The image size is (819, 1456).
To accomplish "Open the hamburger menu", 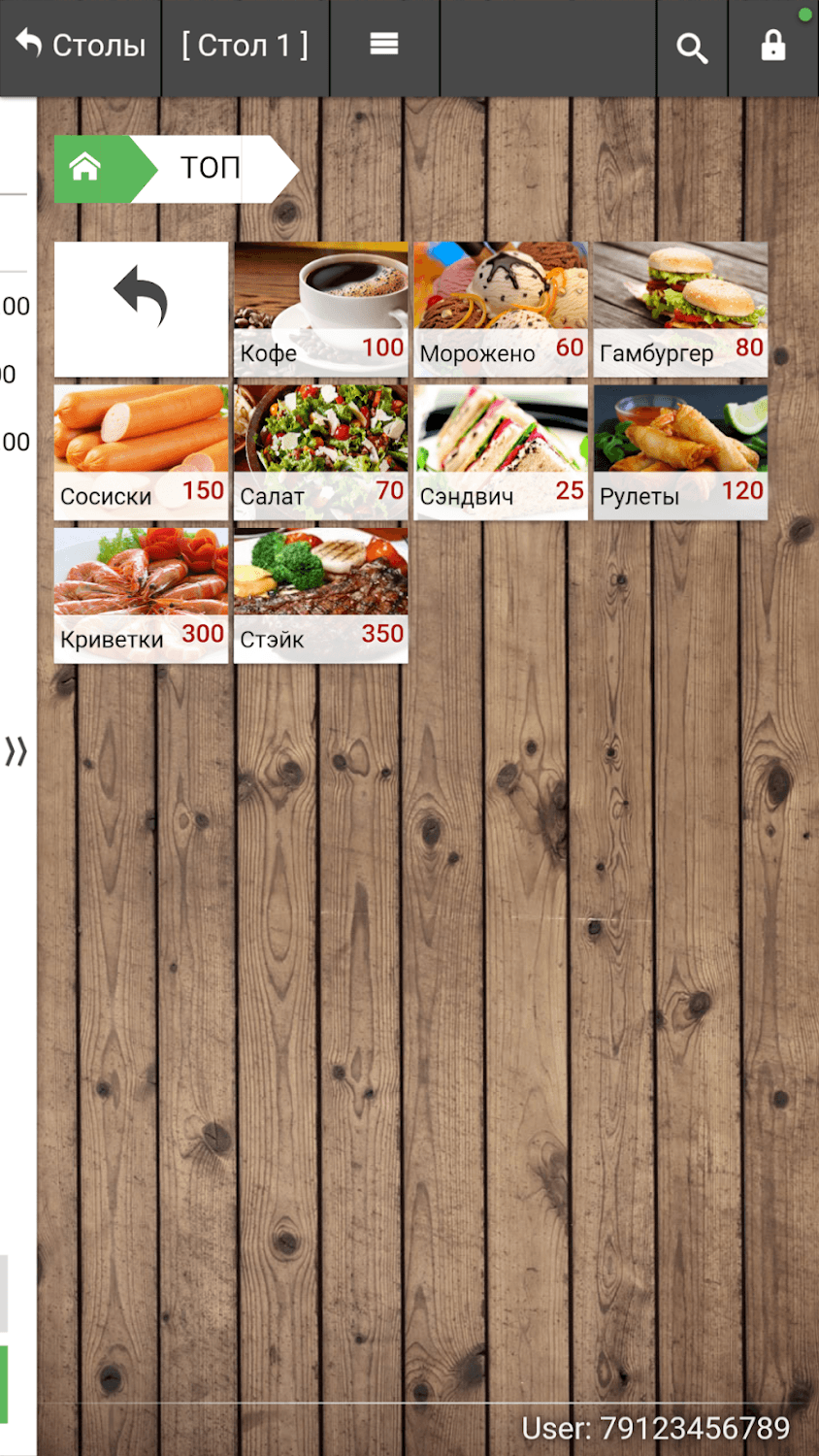I will pos(384,45).
